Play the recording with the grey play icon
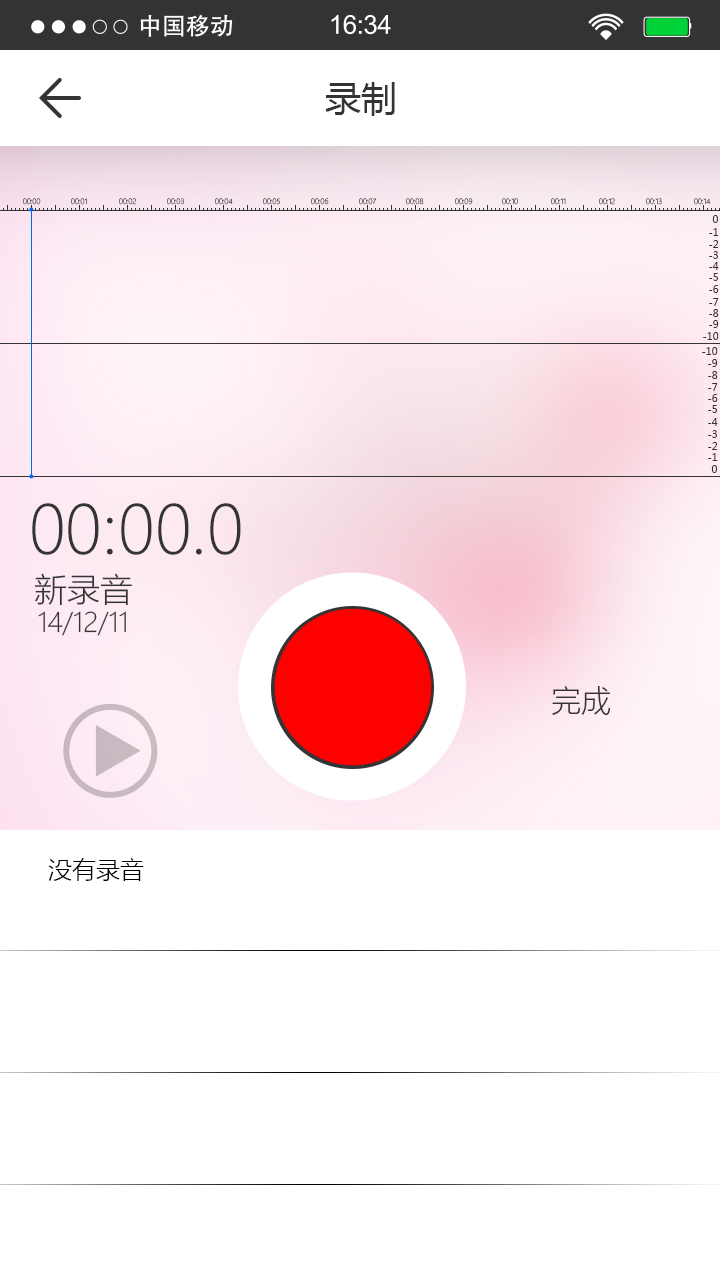The width and height of the screenshot is (720, 1280). click(x=110, y=751)
